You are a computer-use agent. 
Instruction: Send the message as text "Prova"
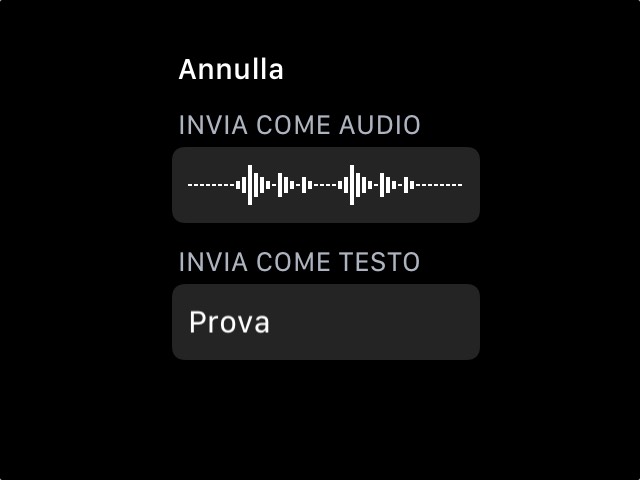click(325, 322)
